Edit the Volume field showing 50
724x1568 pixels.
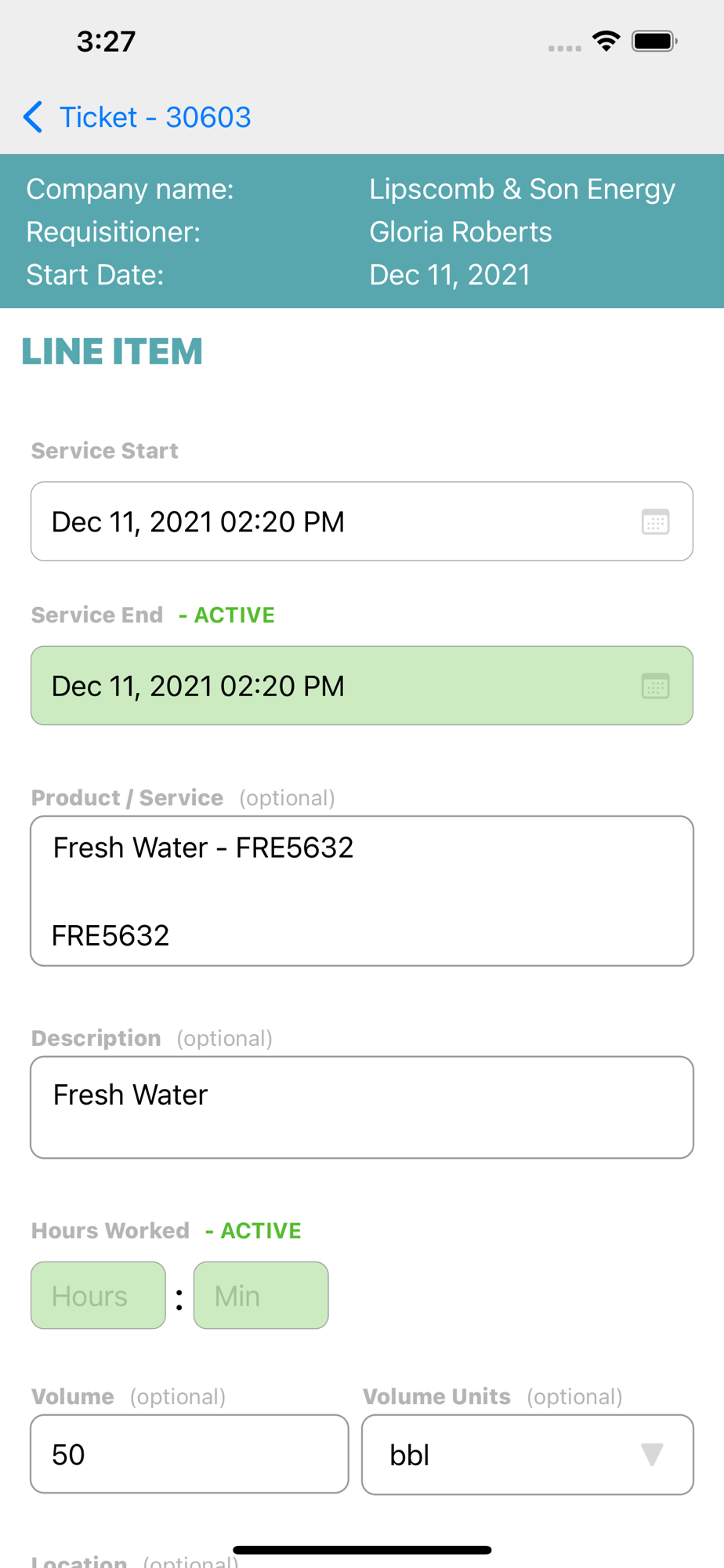click(x=189, y=1454)
